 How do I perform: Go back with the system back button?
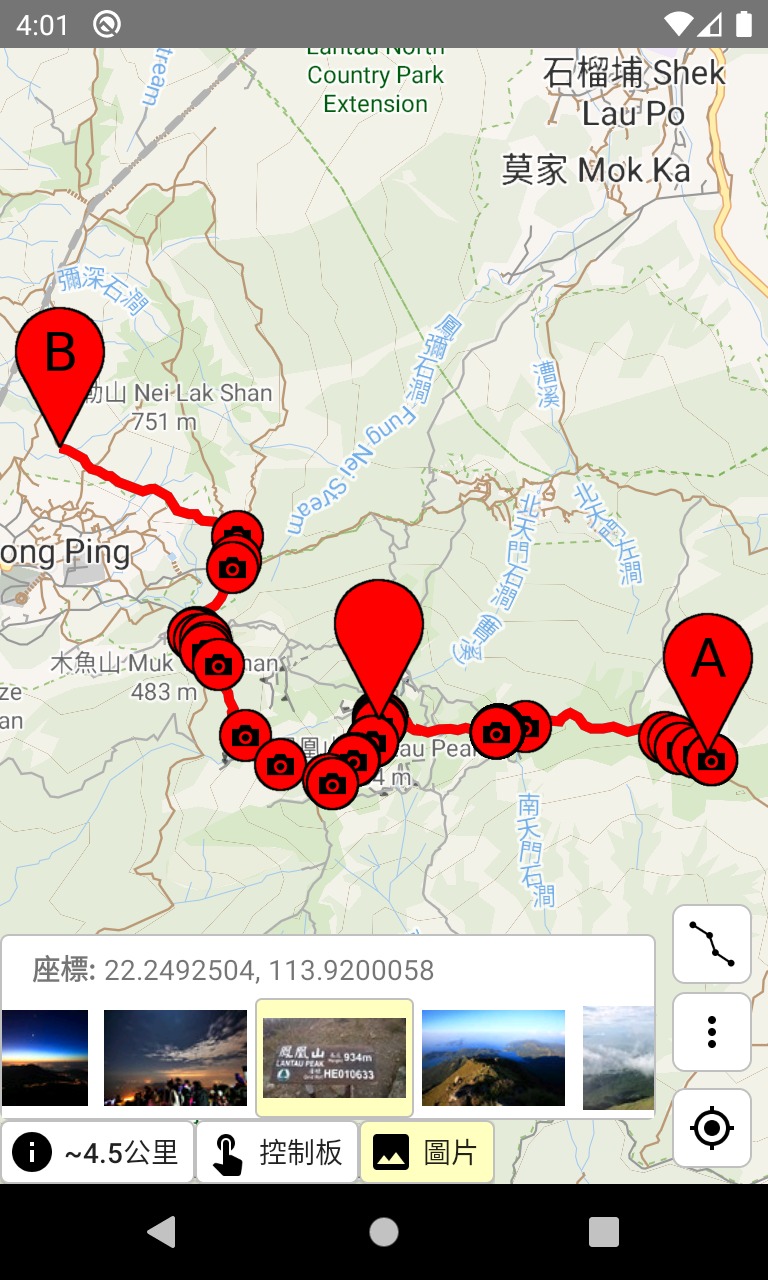(162, 1232)
